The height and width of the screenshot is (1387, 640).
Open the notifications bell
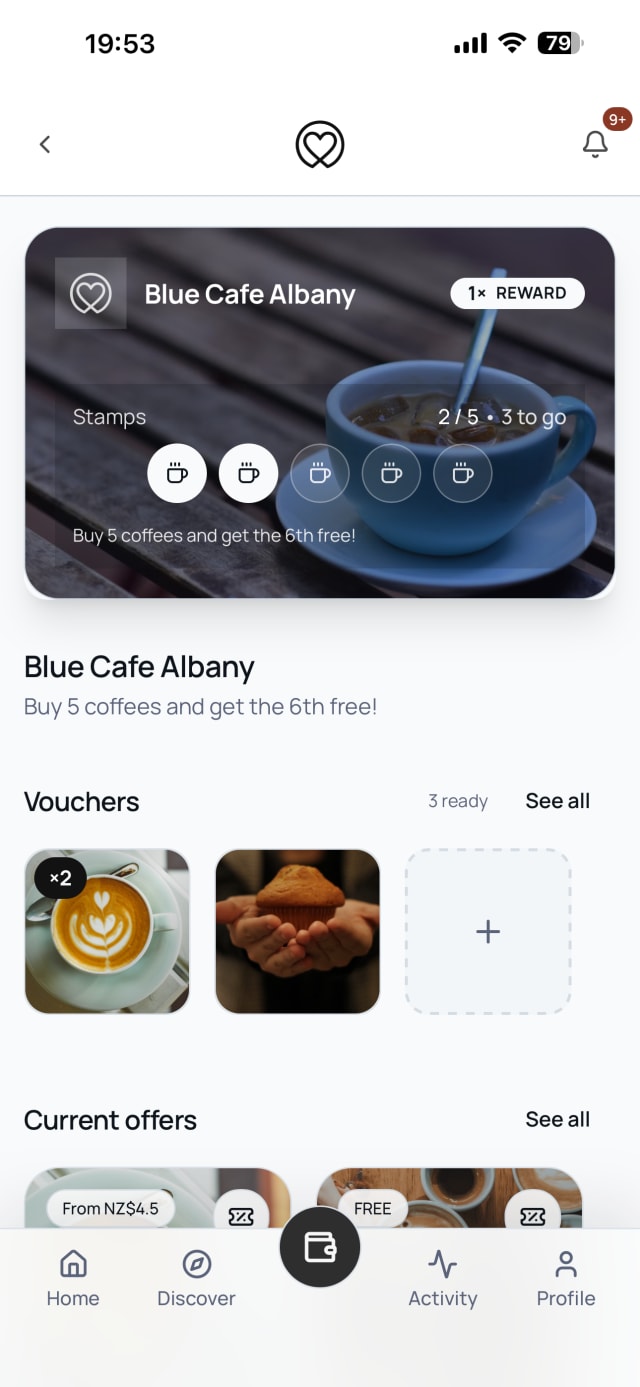click(595, 144)
